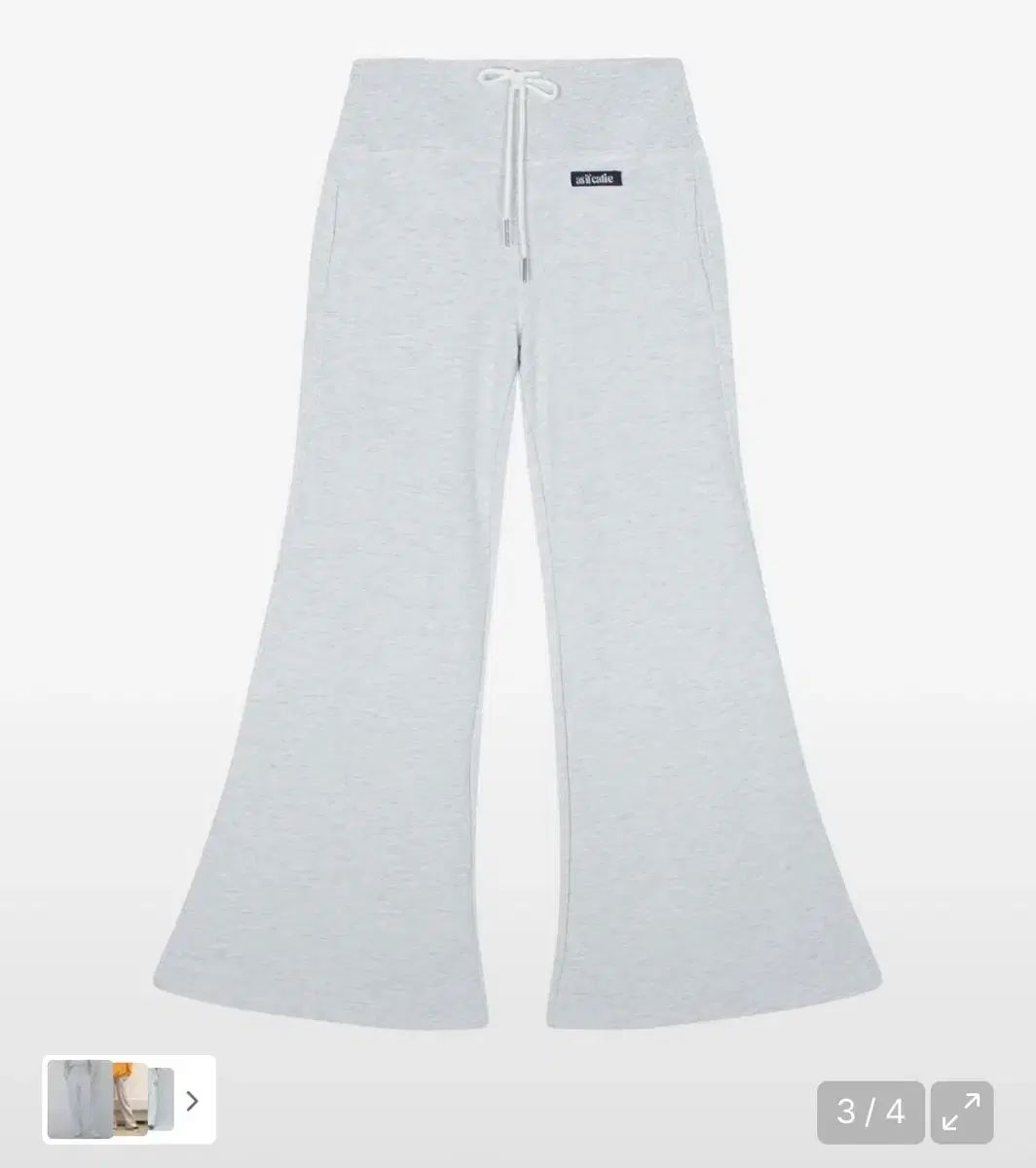Tap the chevron next to the thumbnails
This screenshot has width=1036, height=1168.
(x=192, y=1101)
